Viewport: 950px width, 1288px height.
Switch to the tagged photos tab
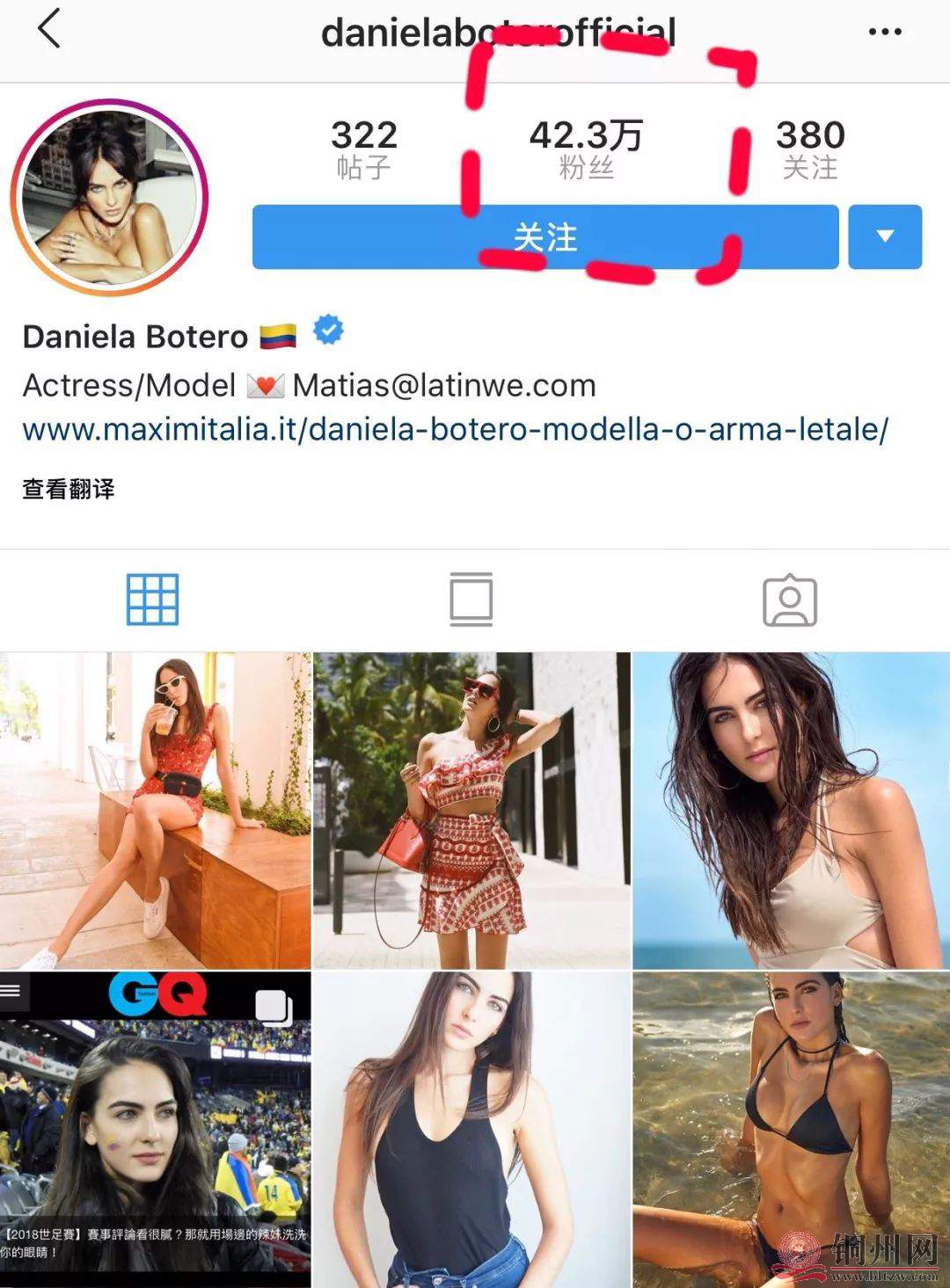(789, 600)
